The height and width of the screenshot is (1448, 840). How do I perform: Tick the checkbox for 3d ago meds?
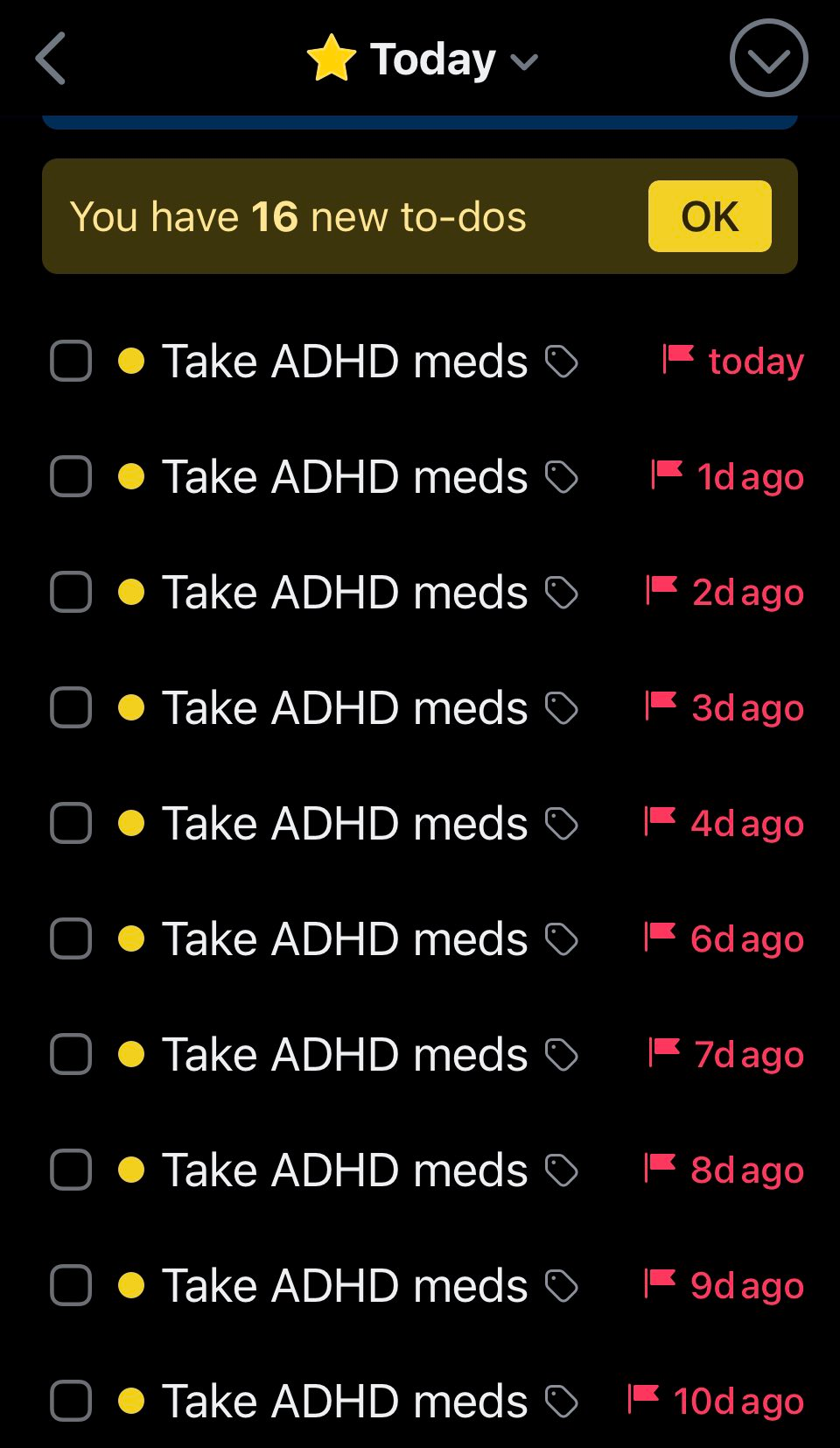[71, 707]
